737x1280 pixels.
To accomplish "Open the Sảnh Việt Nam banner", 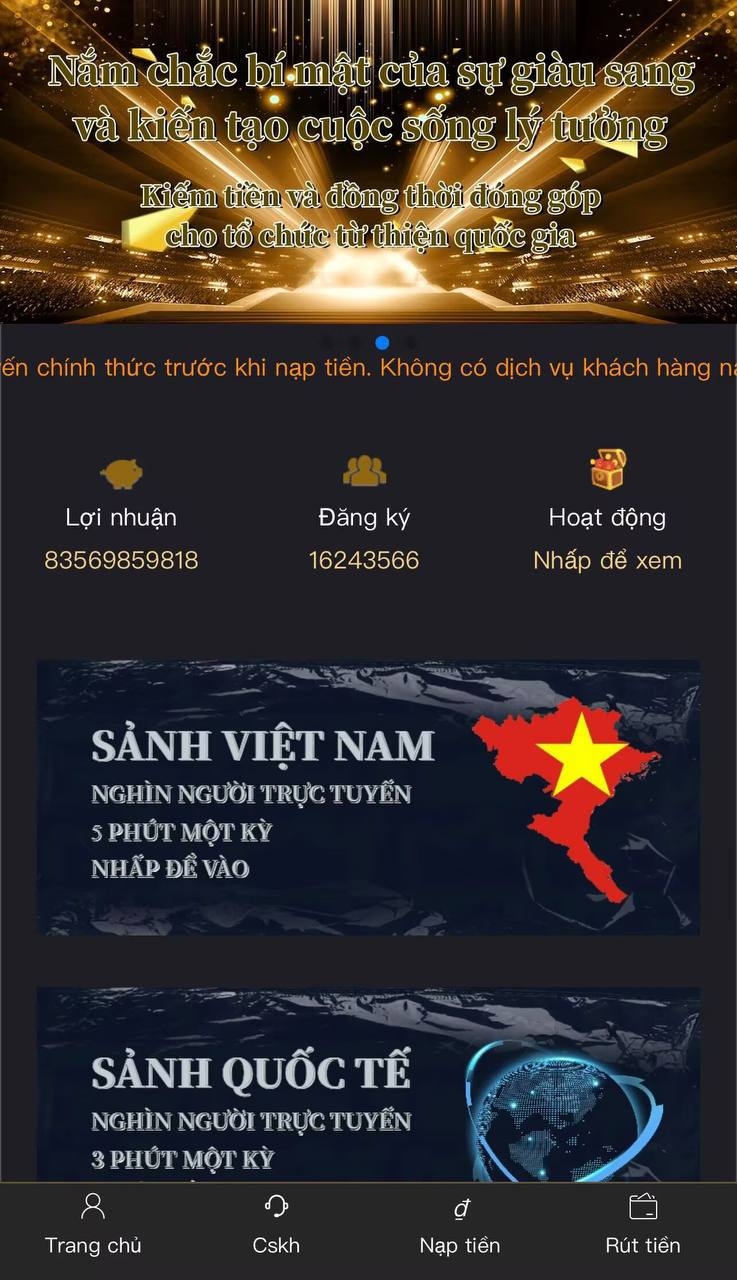I will [368, 797].
